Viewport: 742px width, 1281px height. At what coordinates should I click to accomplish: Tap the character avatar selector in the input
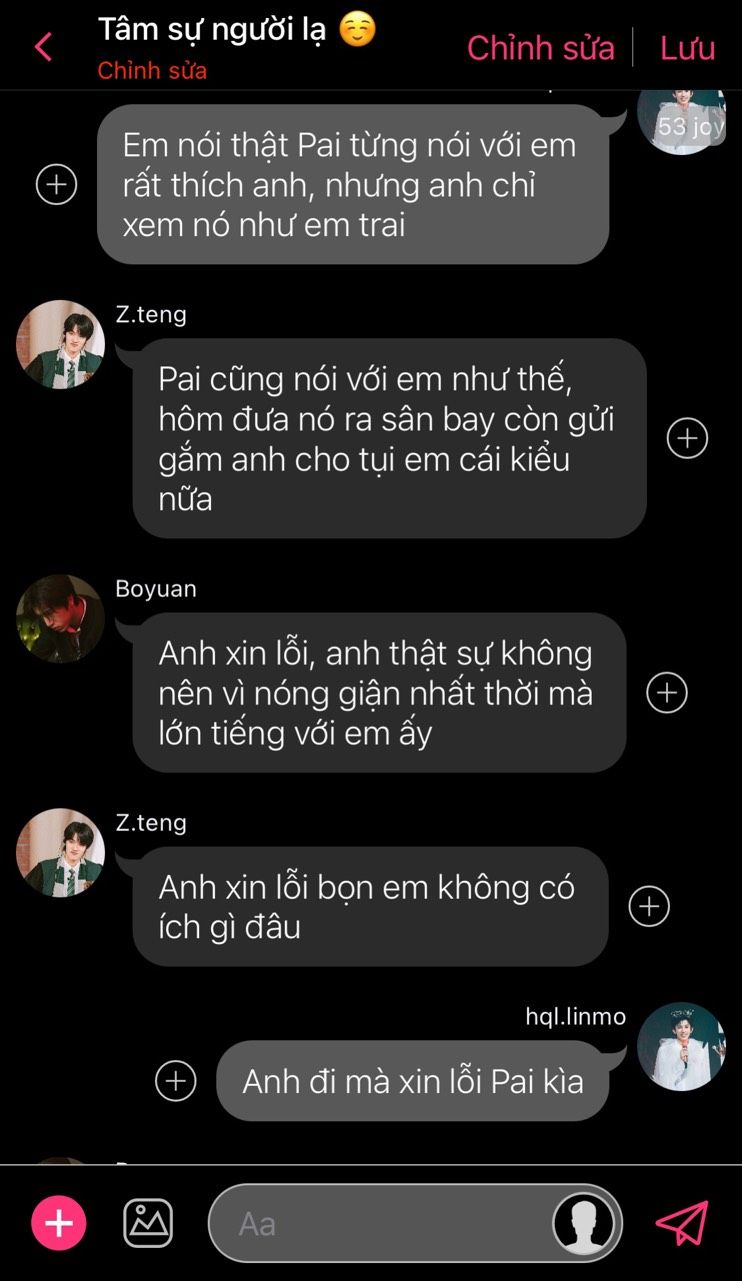click(584, 1223)
